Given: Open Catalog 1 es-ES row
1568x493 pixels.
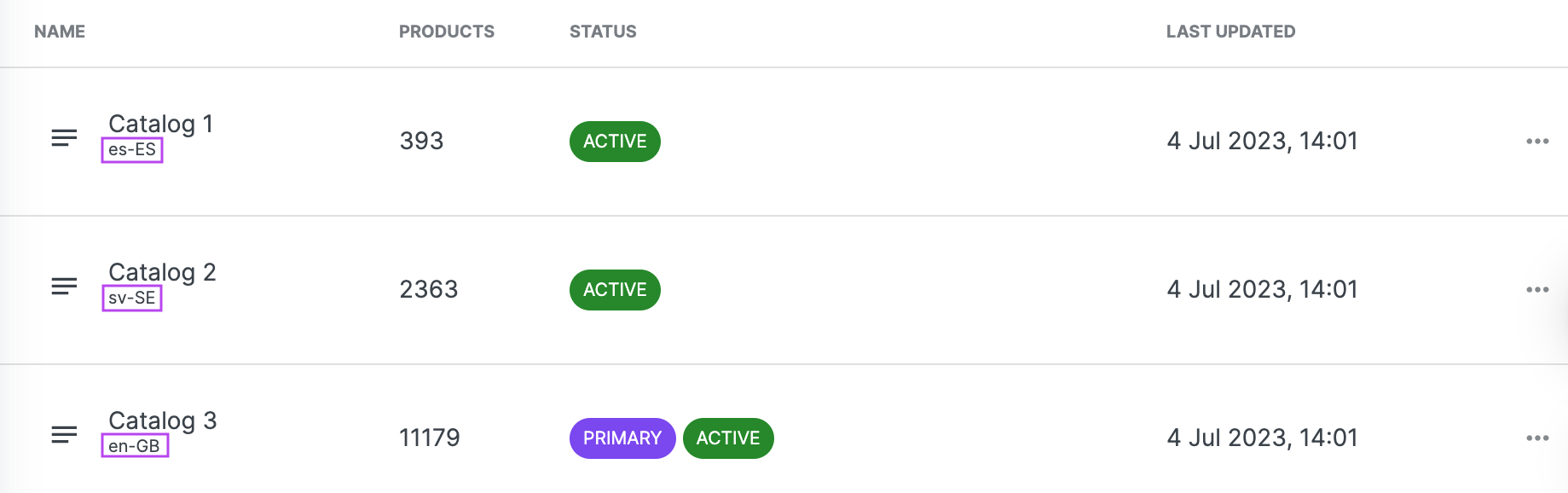Looking at the screenshot, I should [x=160, y=125].
